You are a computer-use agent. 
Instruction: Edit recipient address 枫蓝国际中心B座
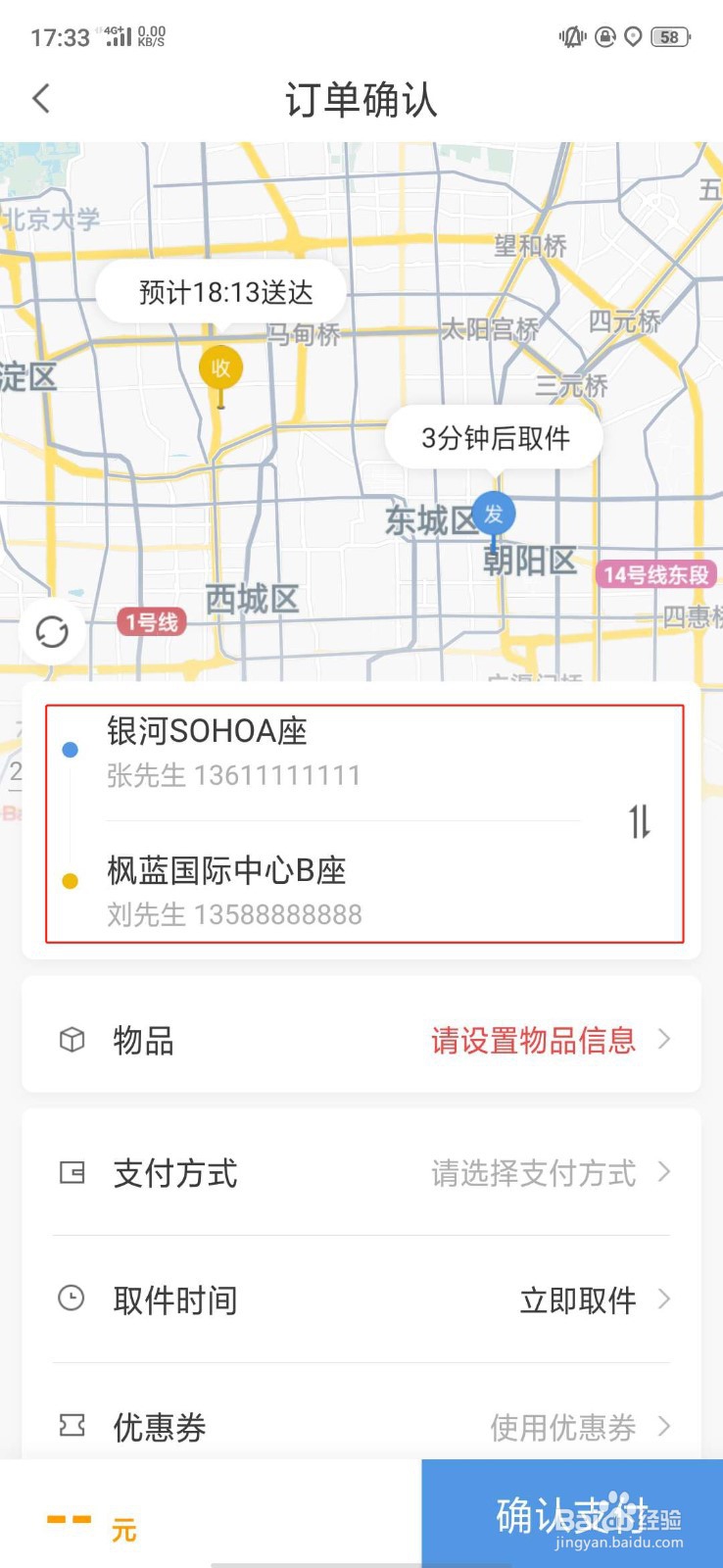pyautogui.click(x=333, y=890)
